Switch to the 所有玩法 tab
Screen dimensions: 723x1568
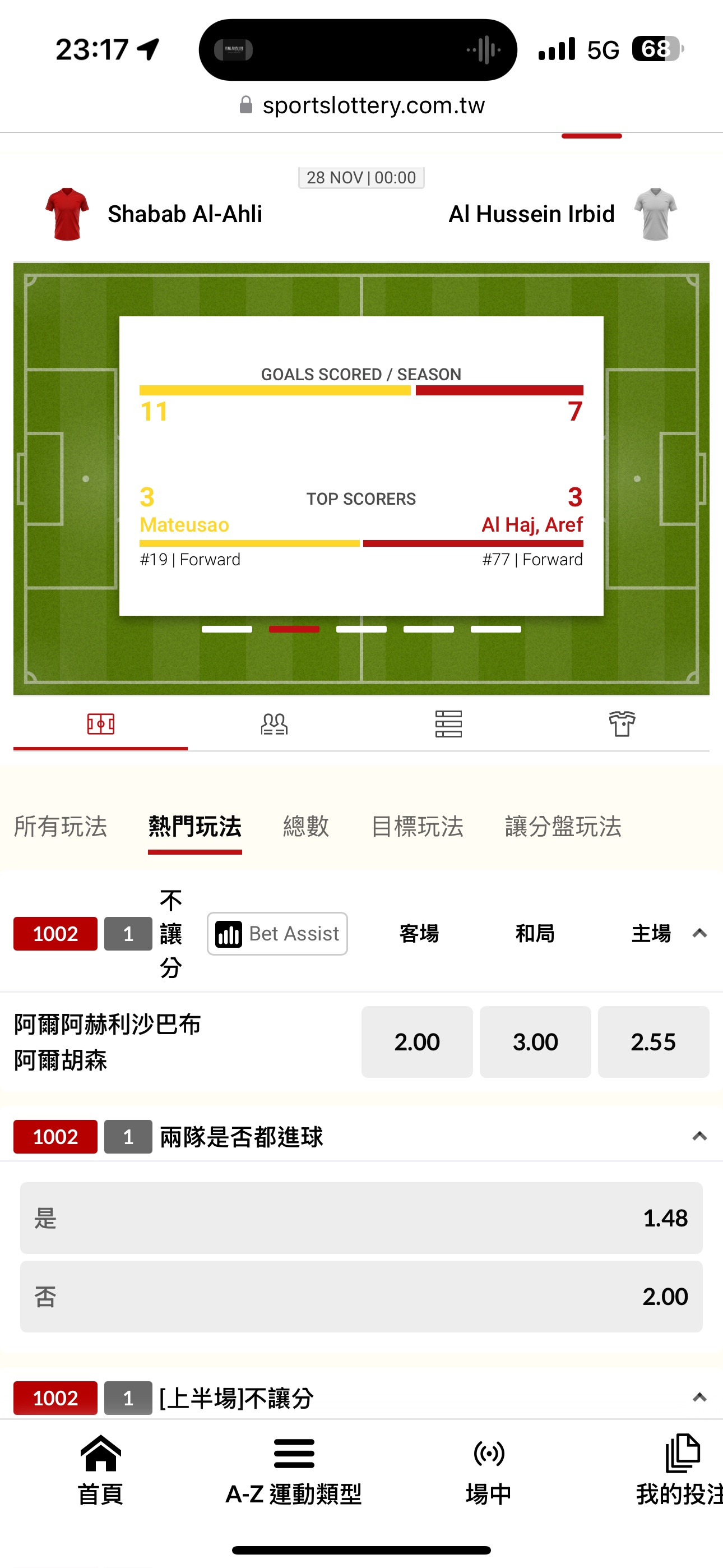[61, 826]
